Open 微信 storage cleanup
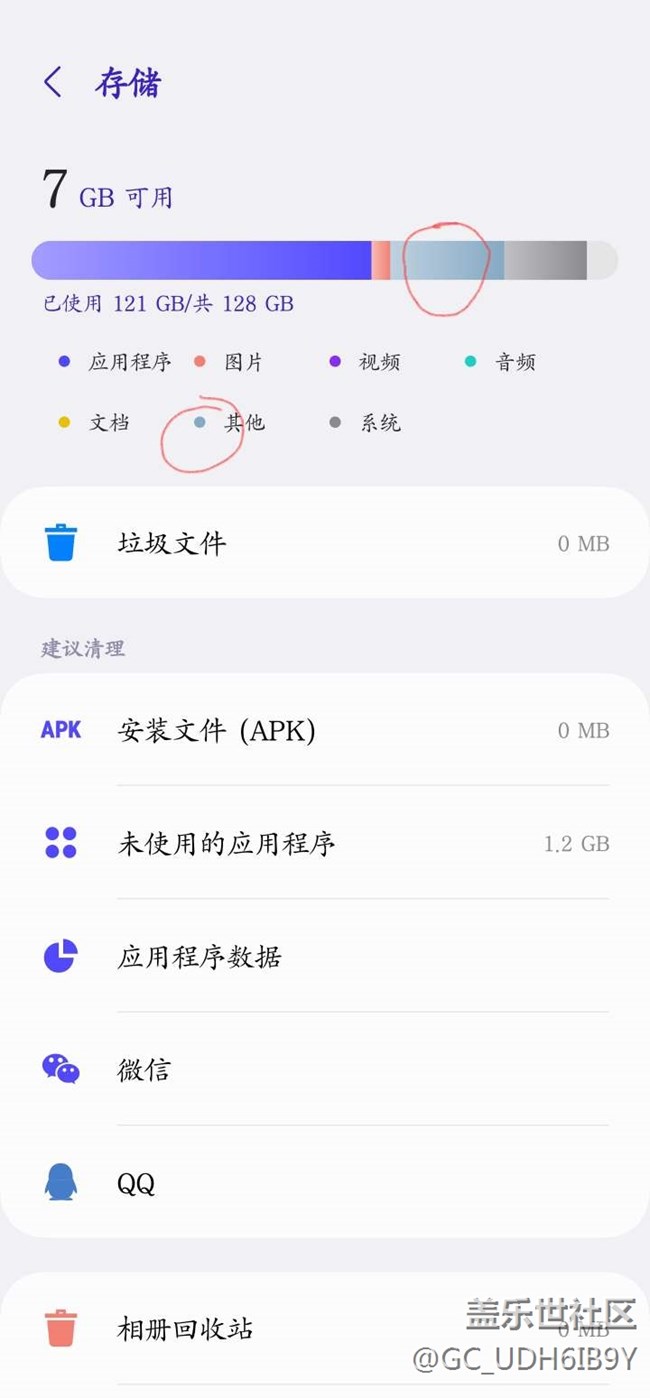Image resolution: width=650 pixels, height=1398 pixels. pos(325,1070)
